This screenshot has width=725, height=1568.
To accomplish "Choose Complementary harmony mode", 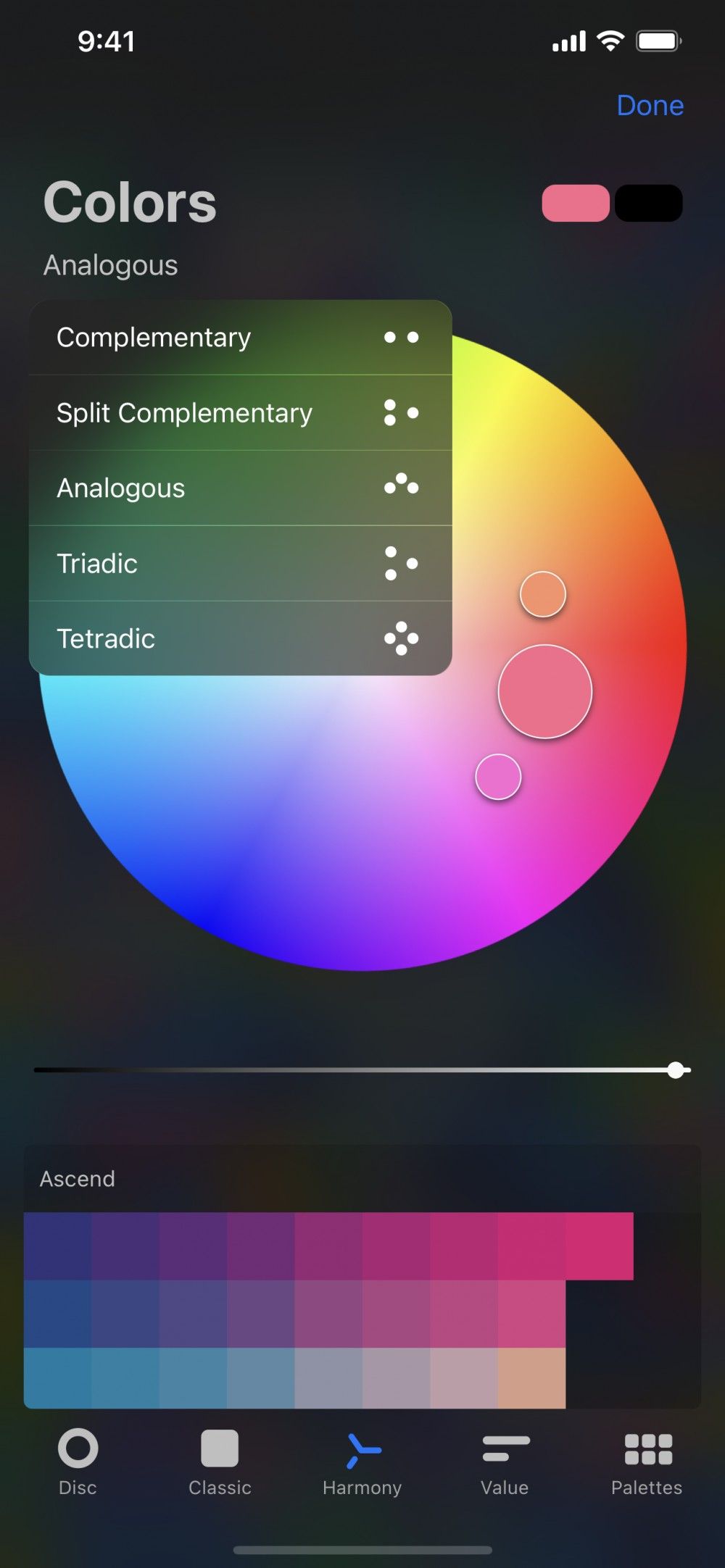I will (x=153, y=337).
